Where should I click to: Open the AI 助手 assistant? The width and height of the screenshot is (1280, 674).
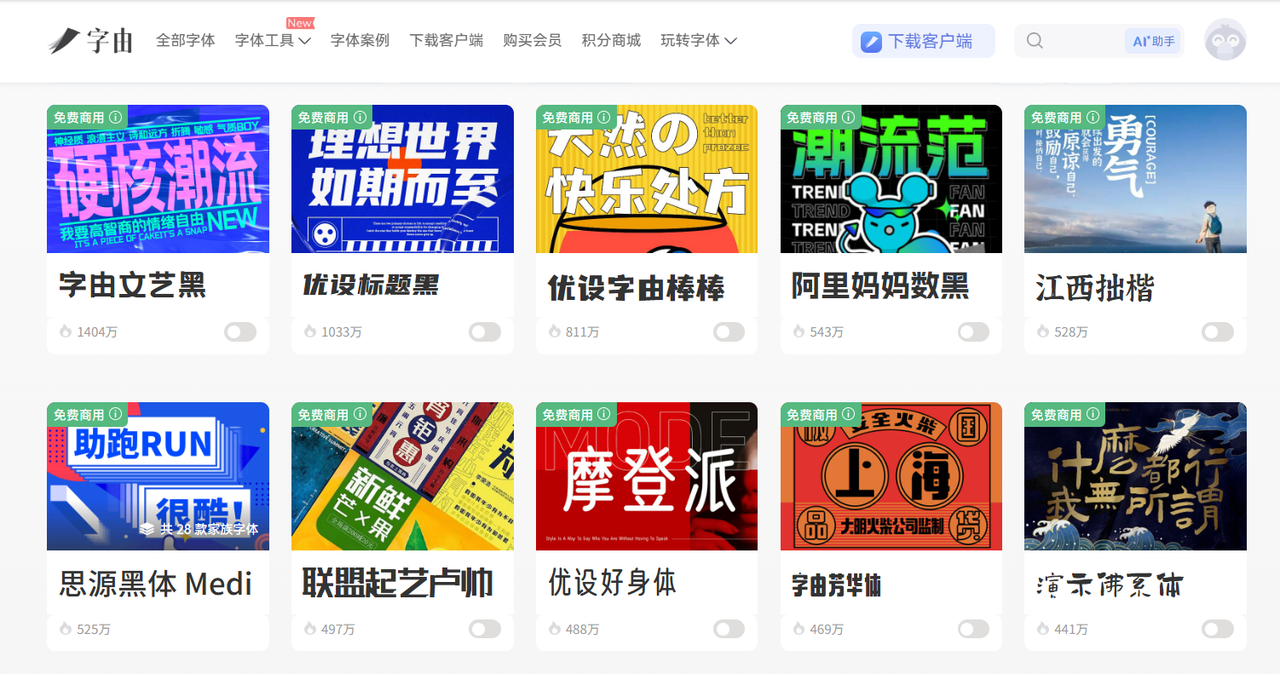(x=1153, y=41)
